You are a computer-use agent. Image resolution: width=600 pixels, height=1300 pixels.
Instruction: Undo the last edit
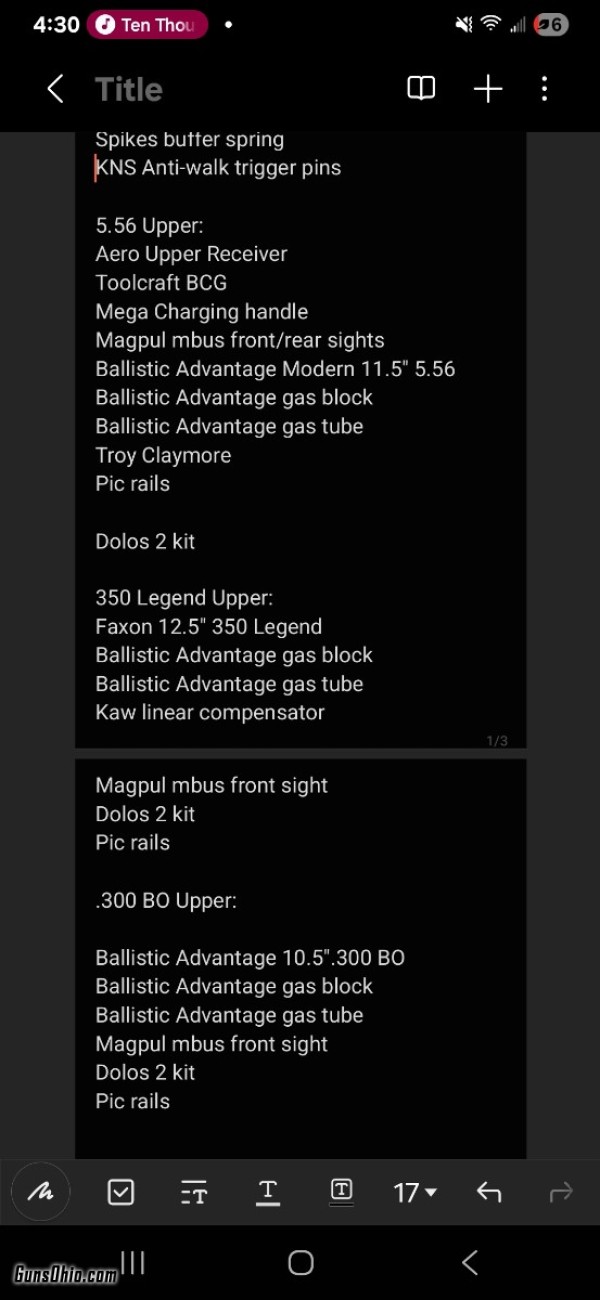[488, 1192]
